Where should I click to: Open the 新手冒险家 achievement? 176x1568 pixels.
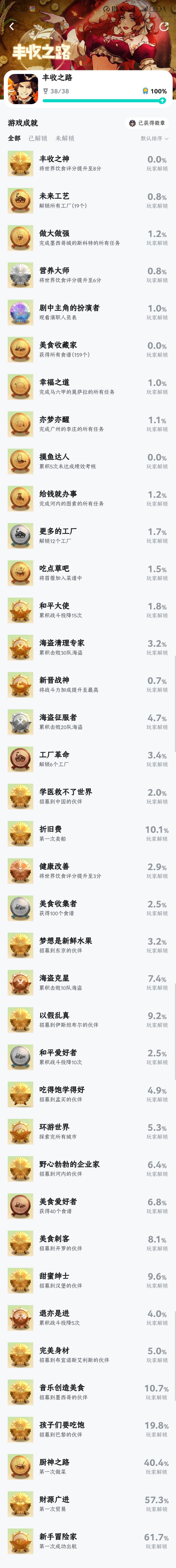[x=88, y=1541]
